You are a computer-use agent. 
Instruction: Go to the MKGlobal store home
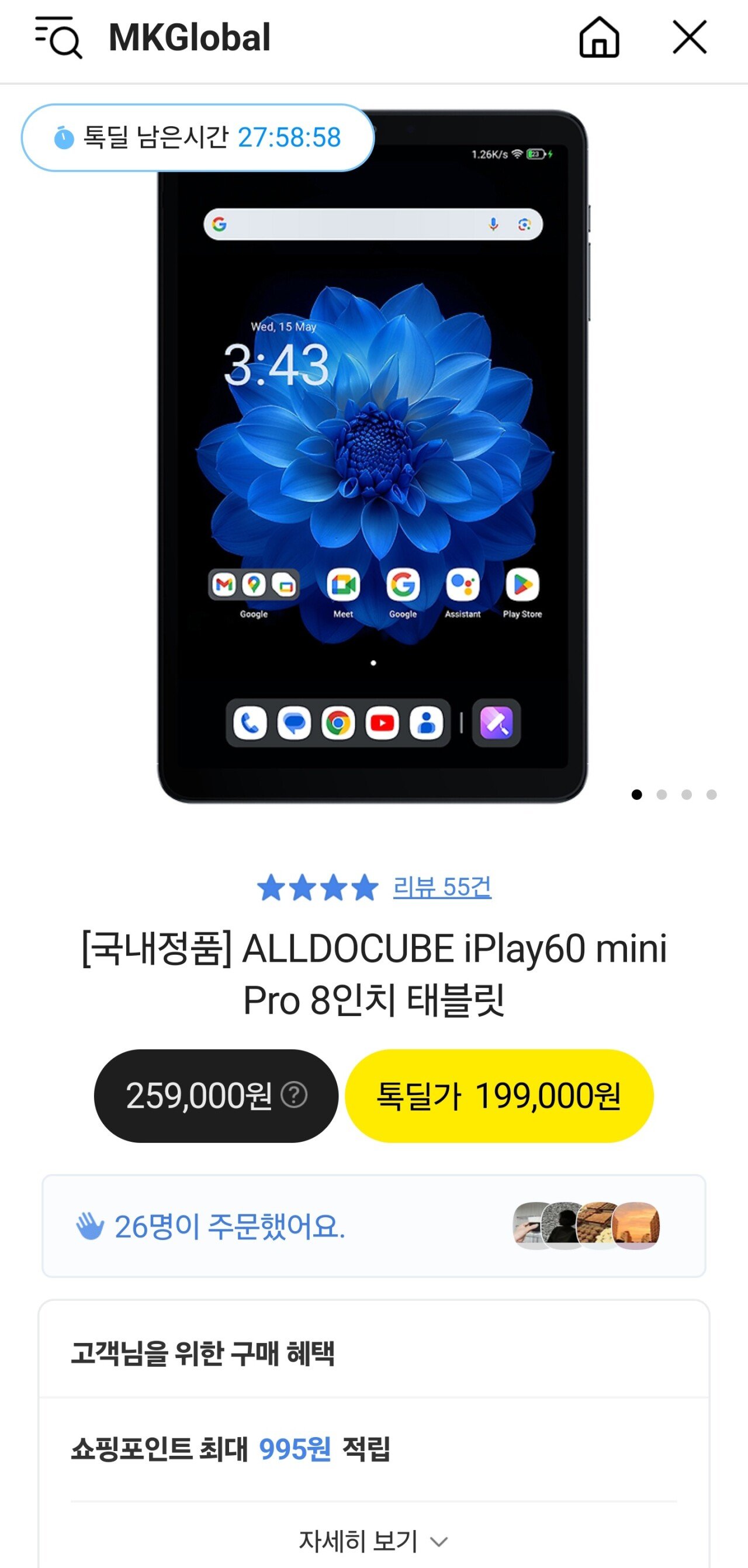[599, 38]
